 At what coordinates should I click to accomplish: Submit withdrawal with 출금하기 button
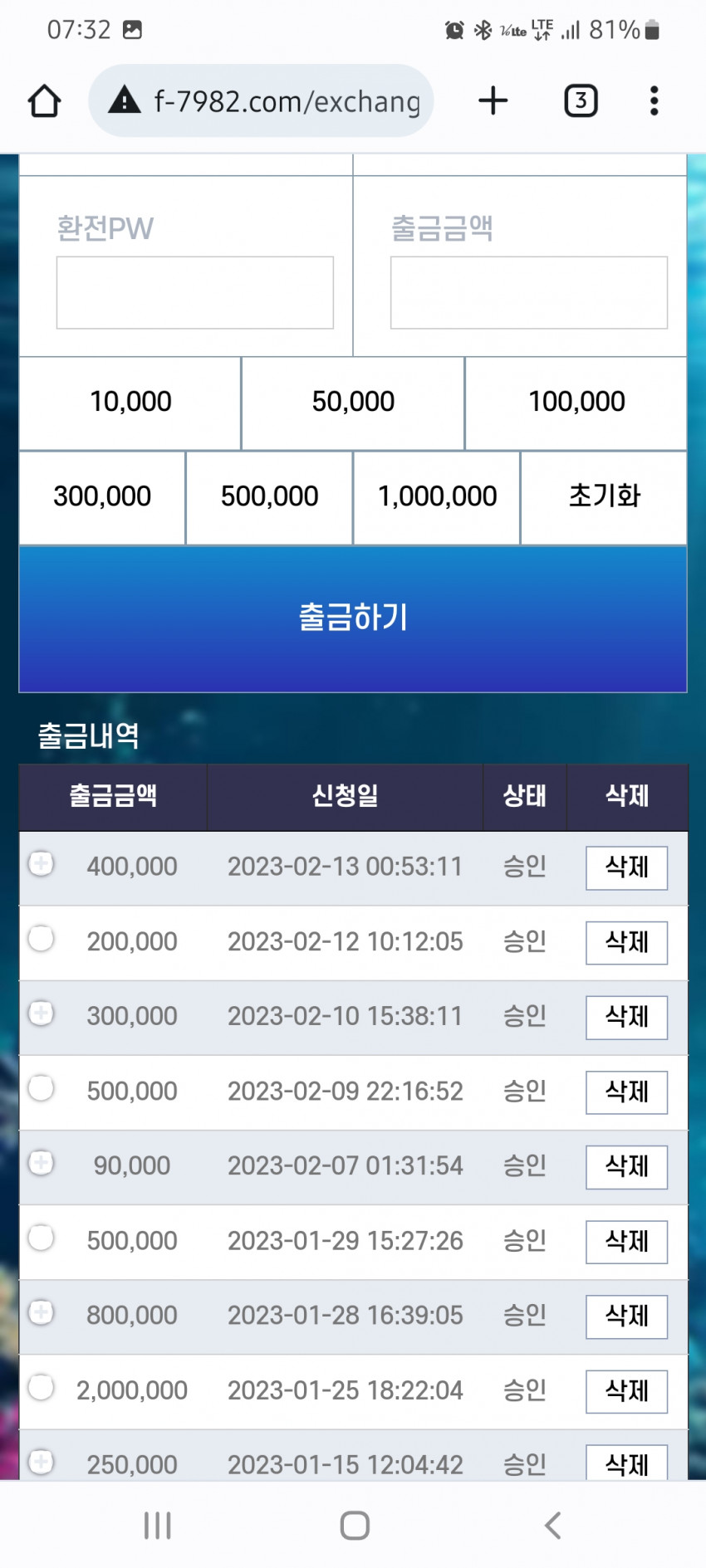[353, 618]
